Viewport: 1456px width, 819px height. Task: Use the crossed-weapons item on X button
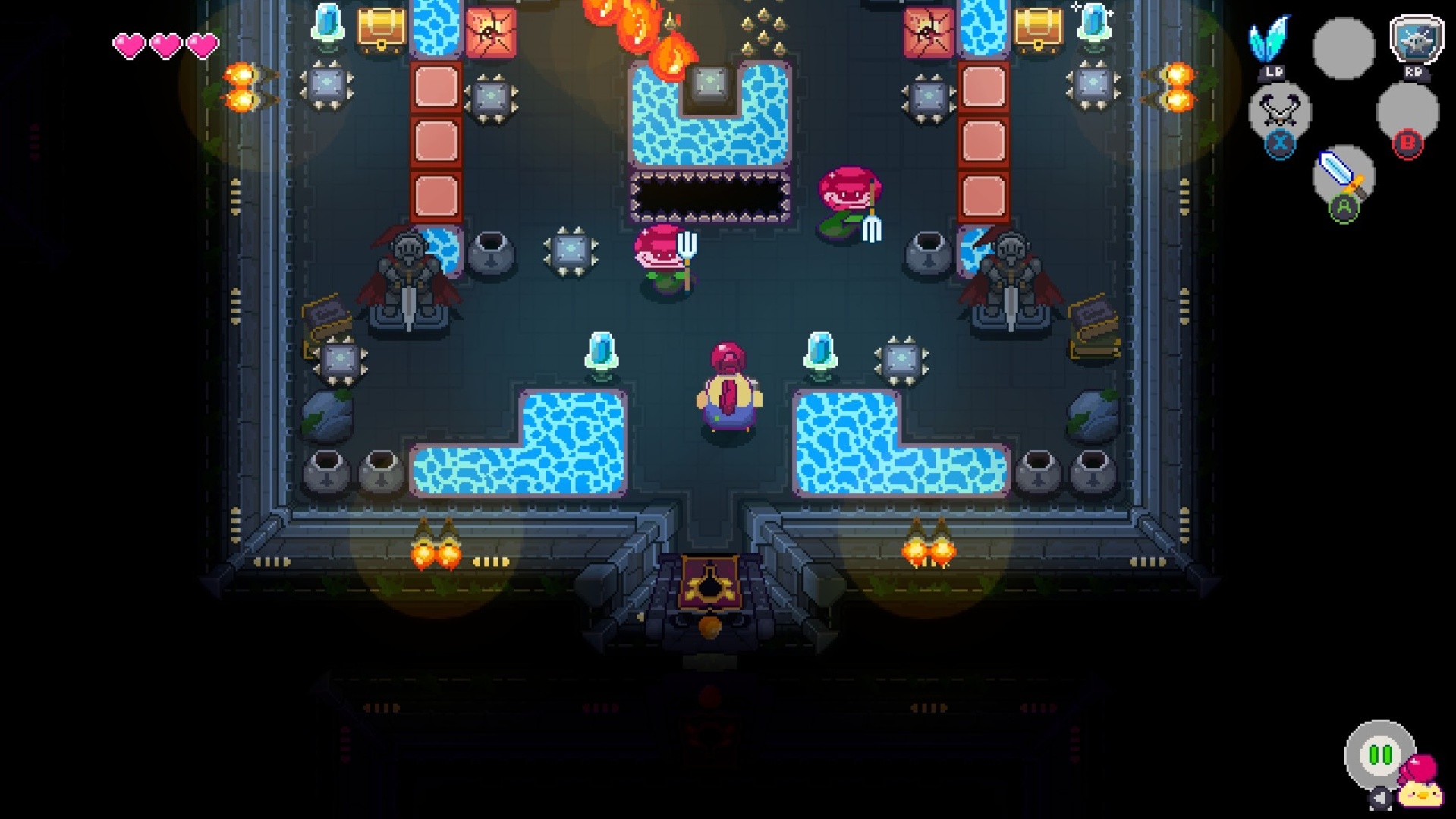pos(1280,114)
